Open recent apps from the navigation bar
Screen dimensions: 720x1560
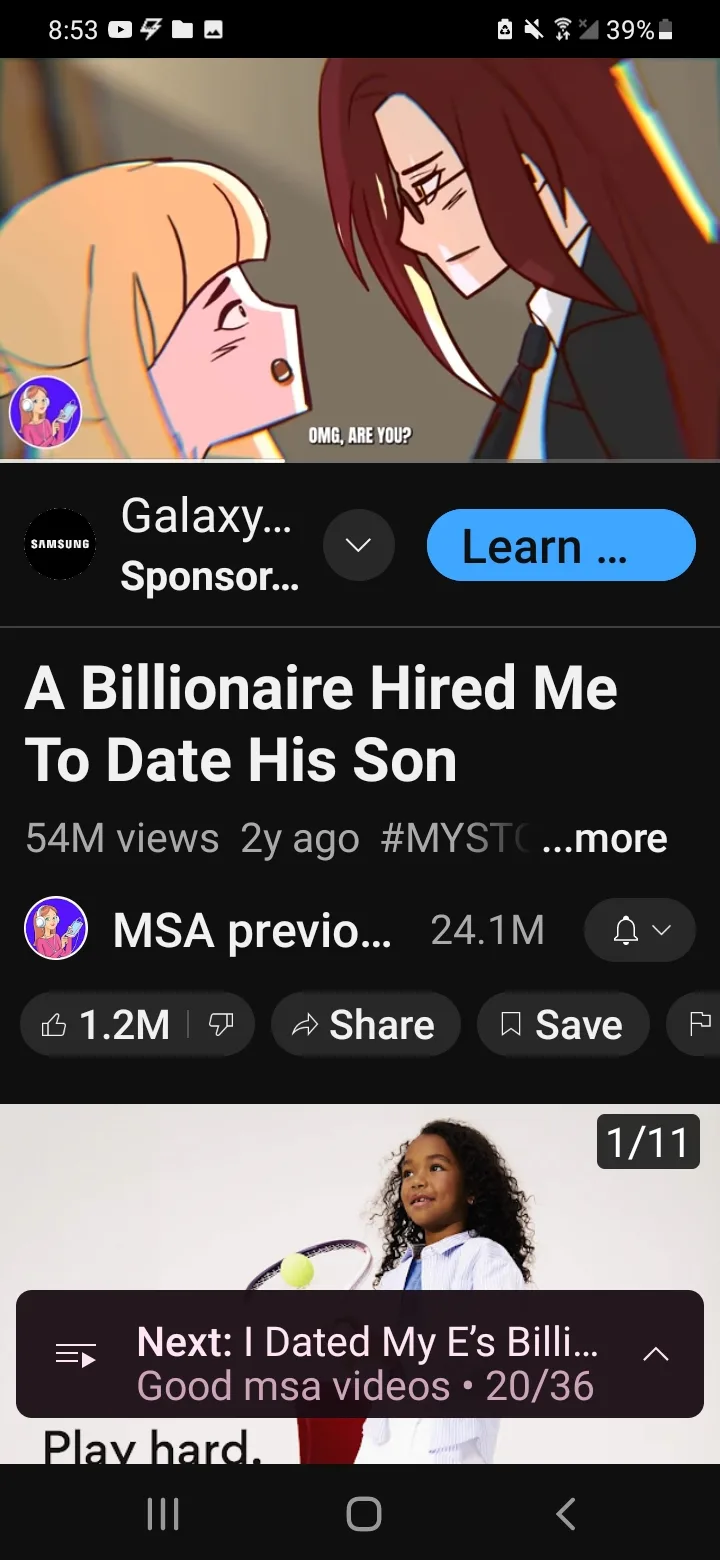163,1513
